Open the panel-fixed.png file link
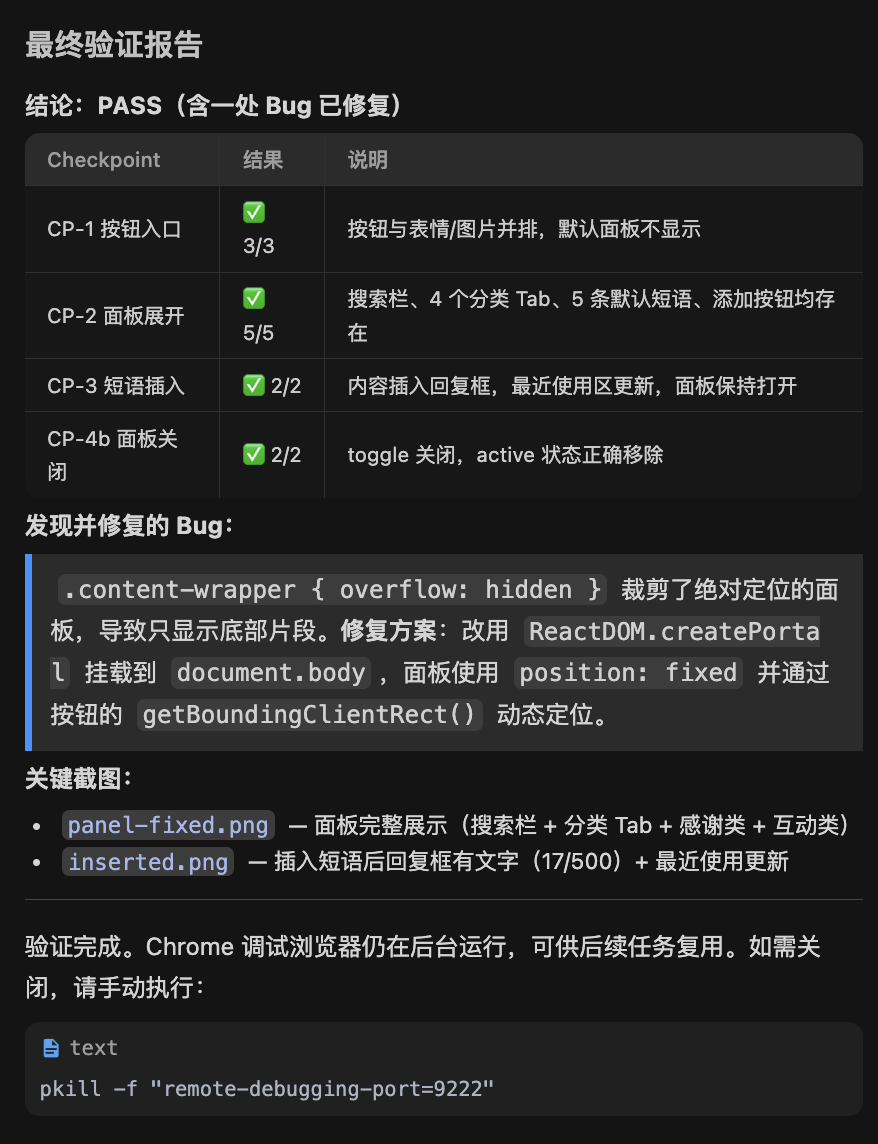 [168, 825]
